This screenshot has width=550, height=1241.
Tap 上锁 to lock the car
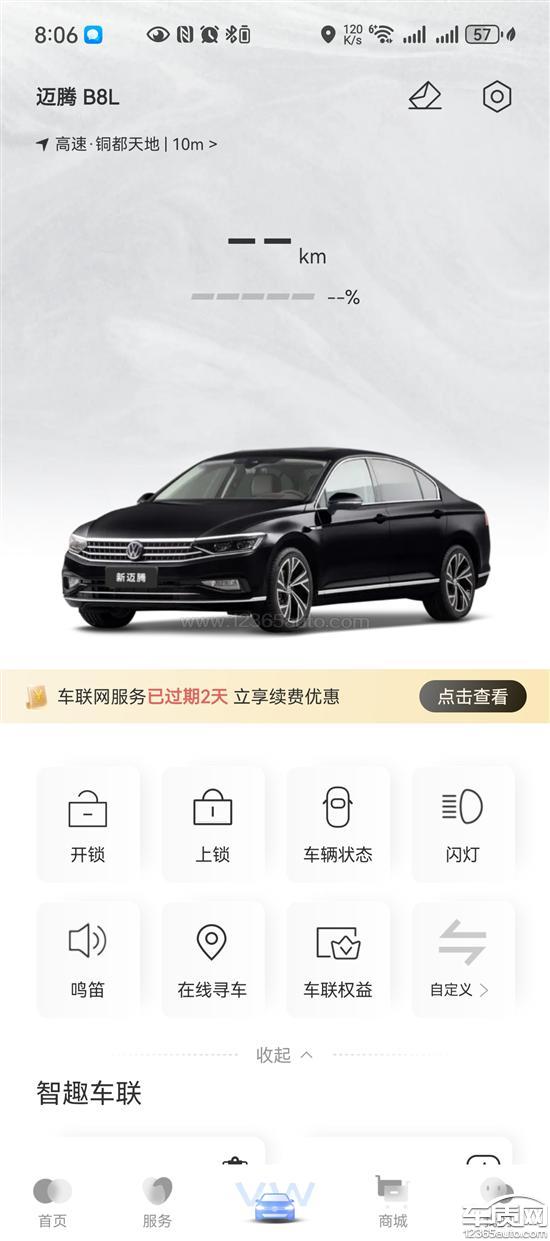213,825
